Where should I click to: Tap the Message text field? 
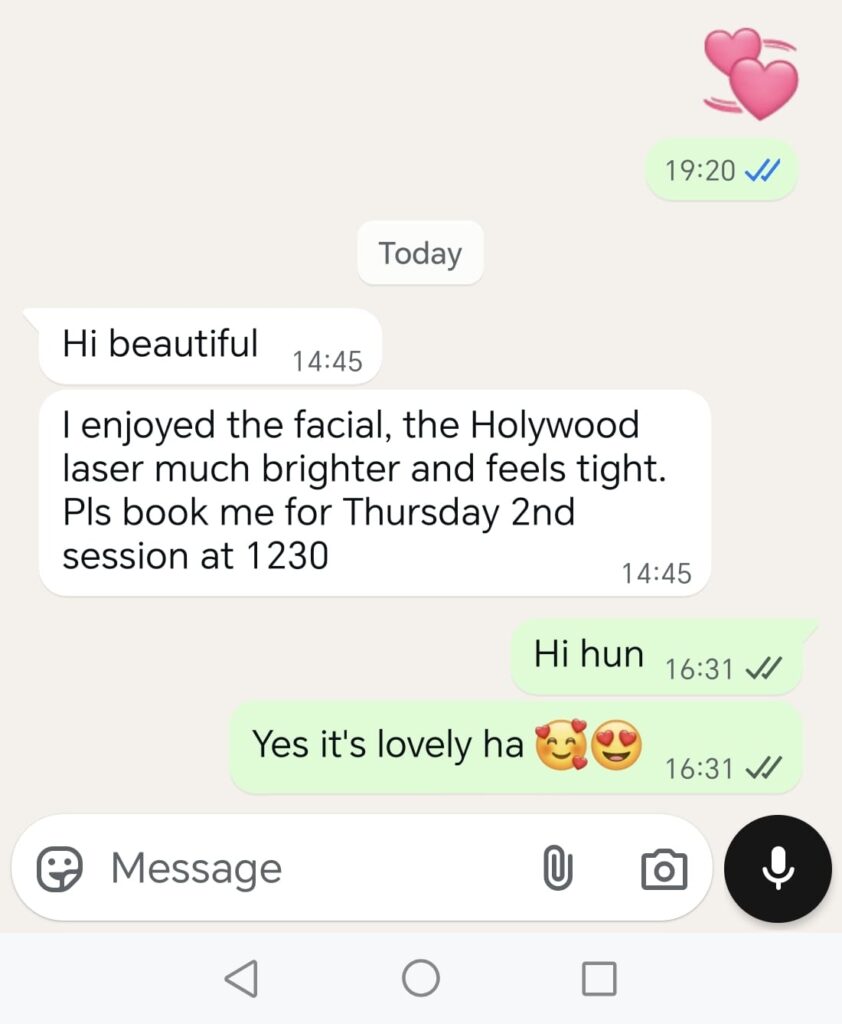(300, 868)
